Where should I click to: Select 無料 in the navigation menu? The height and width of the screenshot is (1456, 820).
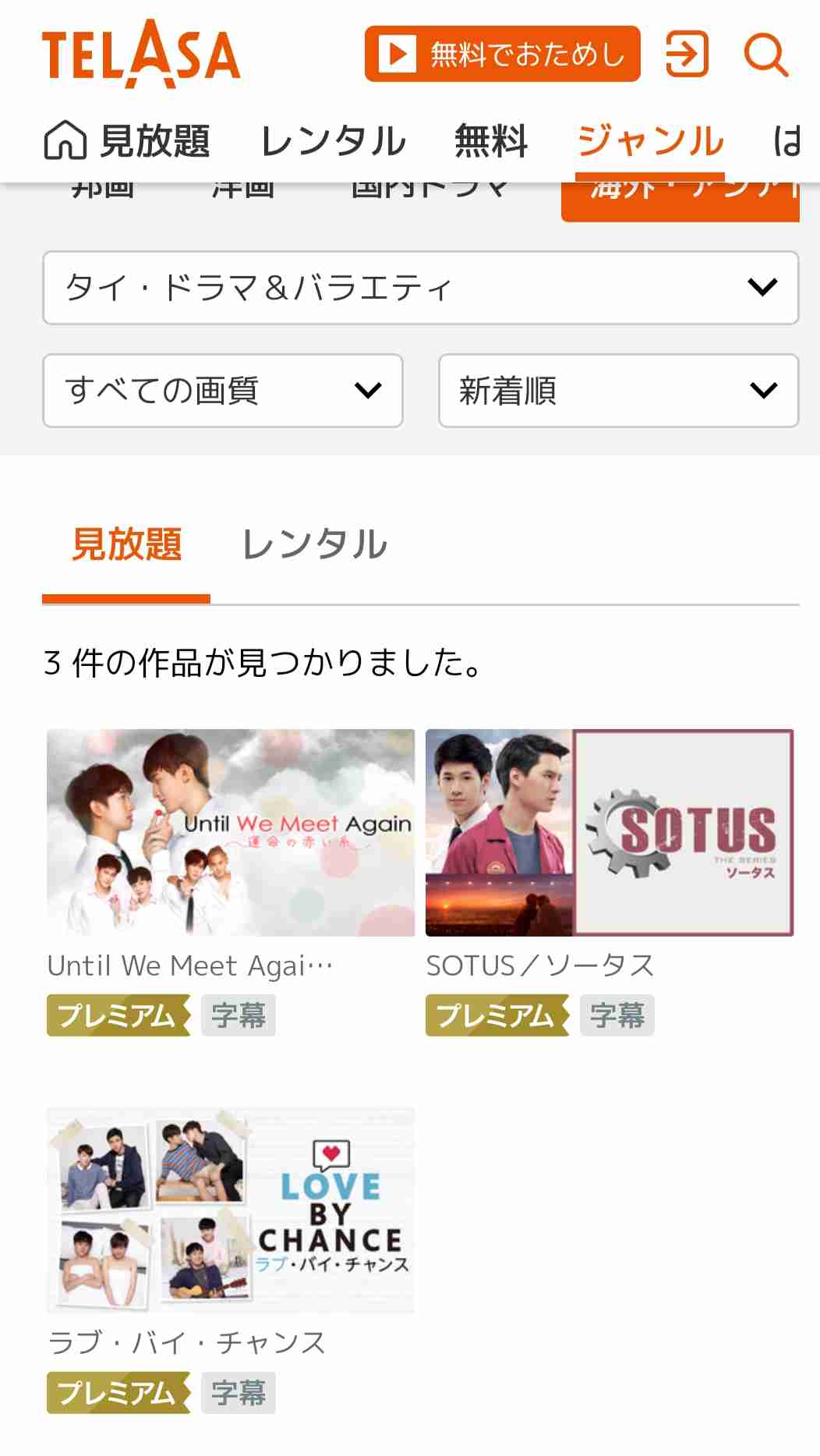point(490,140)
